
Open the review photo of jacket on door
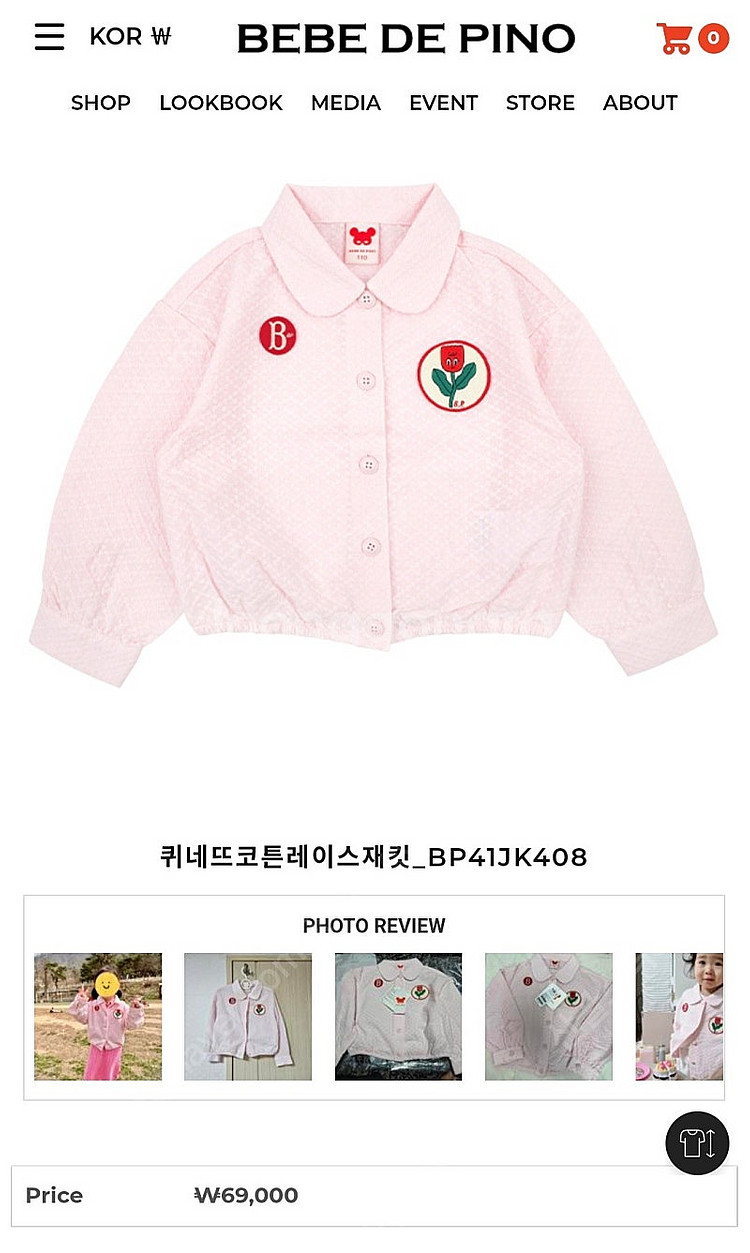click(248, 1016)
